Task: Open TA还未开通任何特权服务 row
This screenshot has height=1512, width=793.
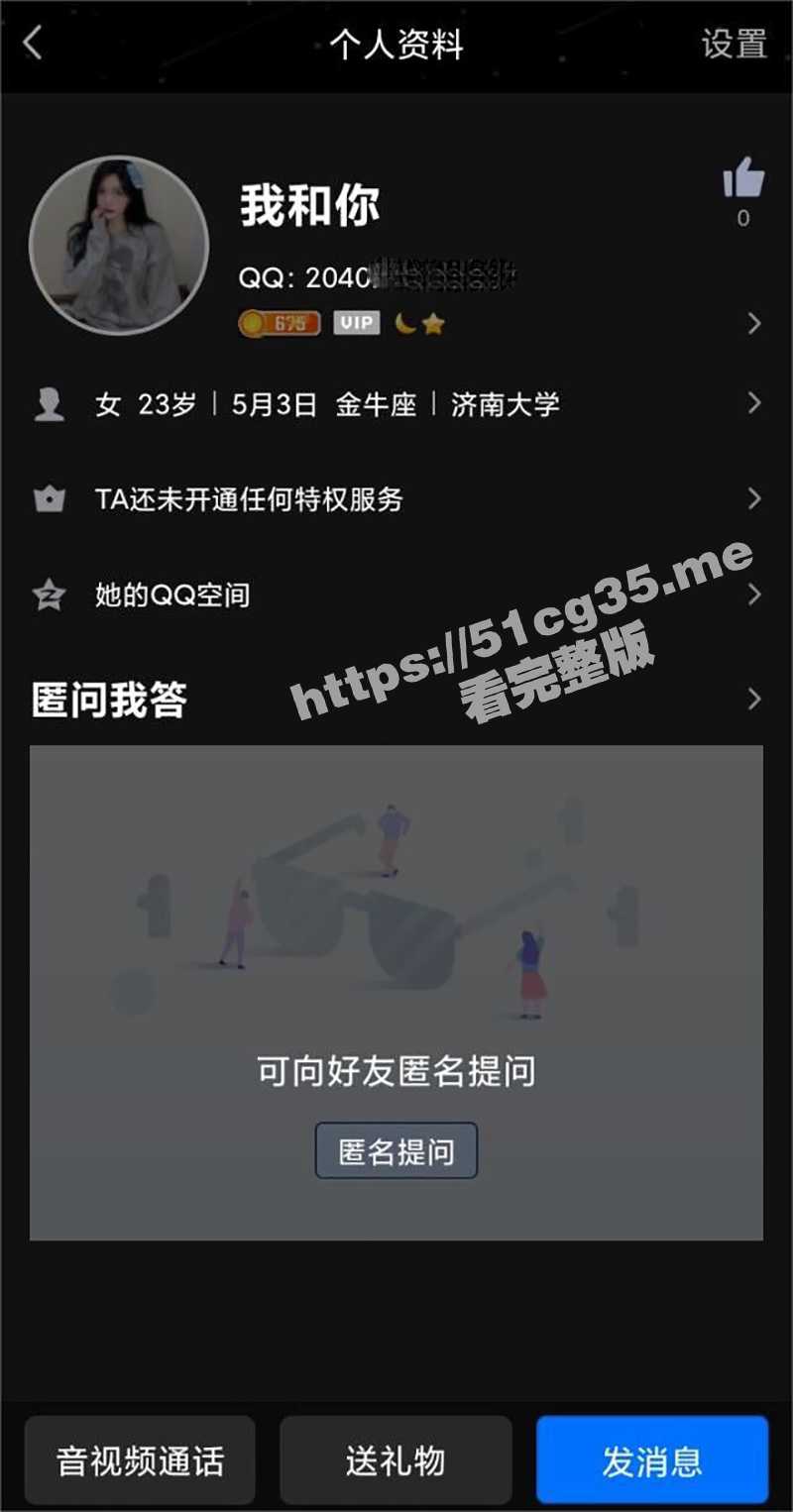Action: [x=396, y=498]
